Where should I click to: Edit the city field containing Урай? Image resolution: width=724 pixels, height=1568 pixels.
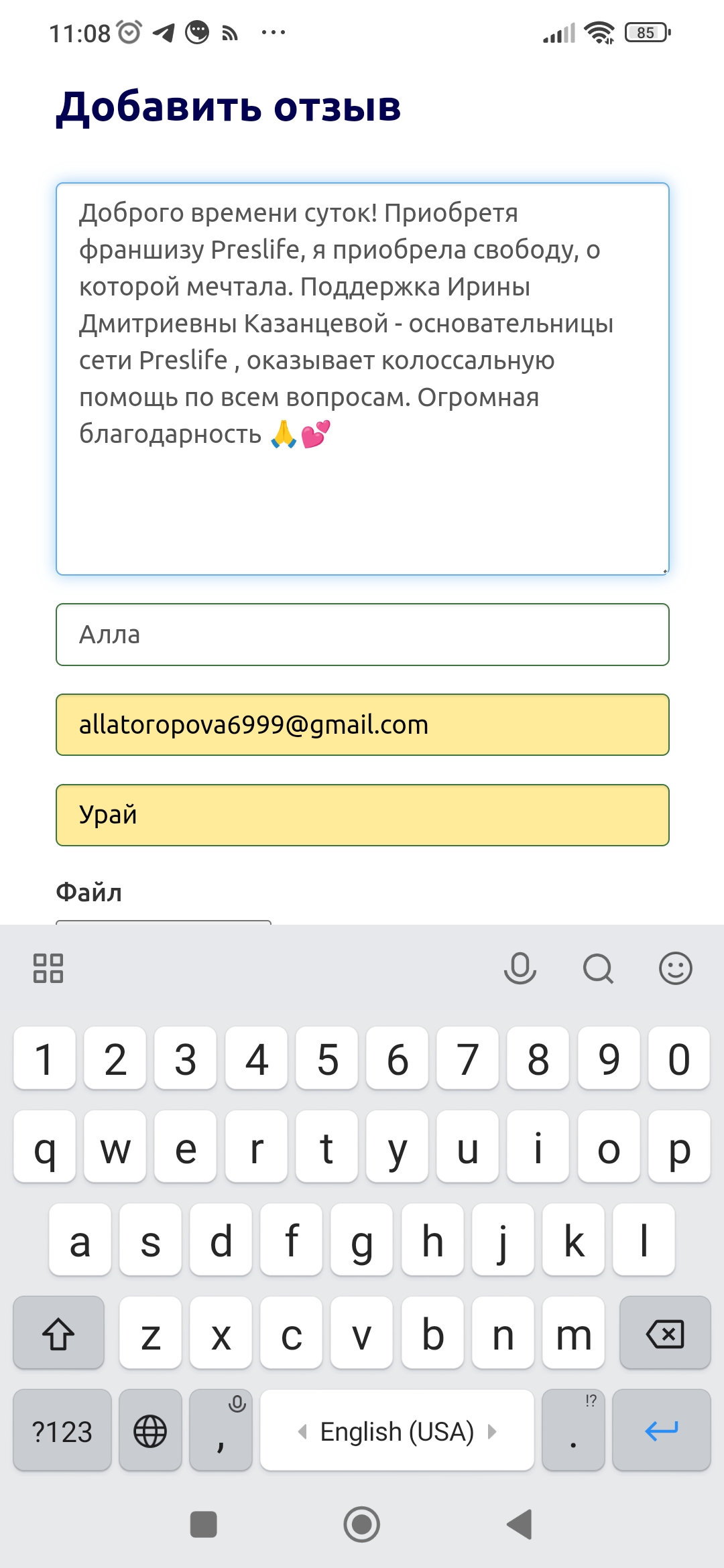point(363,815)
